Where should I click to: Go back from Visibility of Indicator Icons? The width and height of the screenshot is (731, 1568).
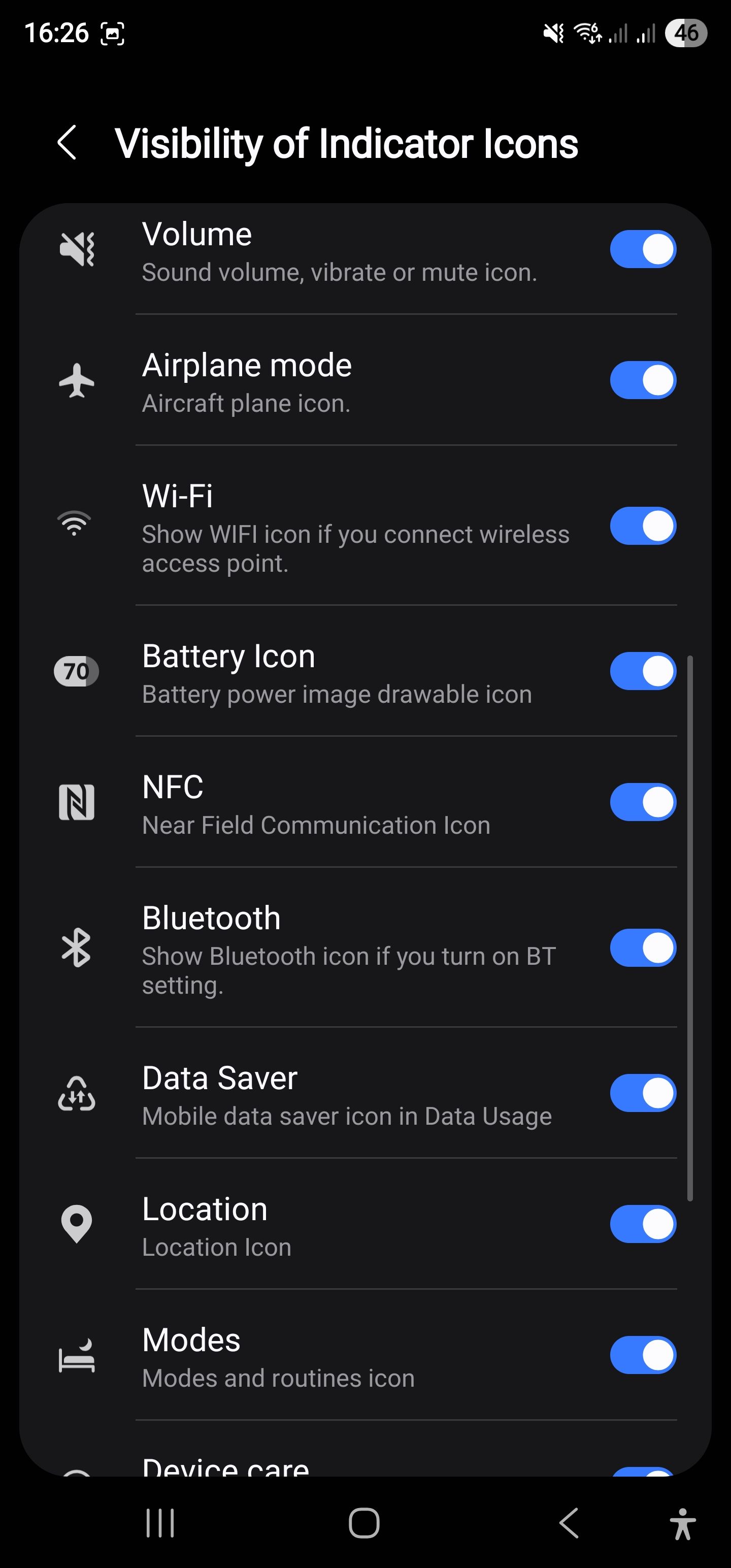click(67, 143)
